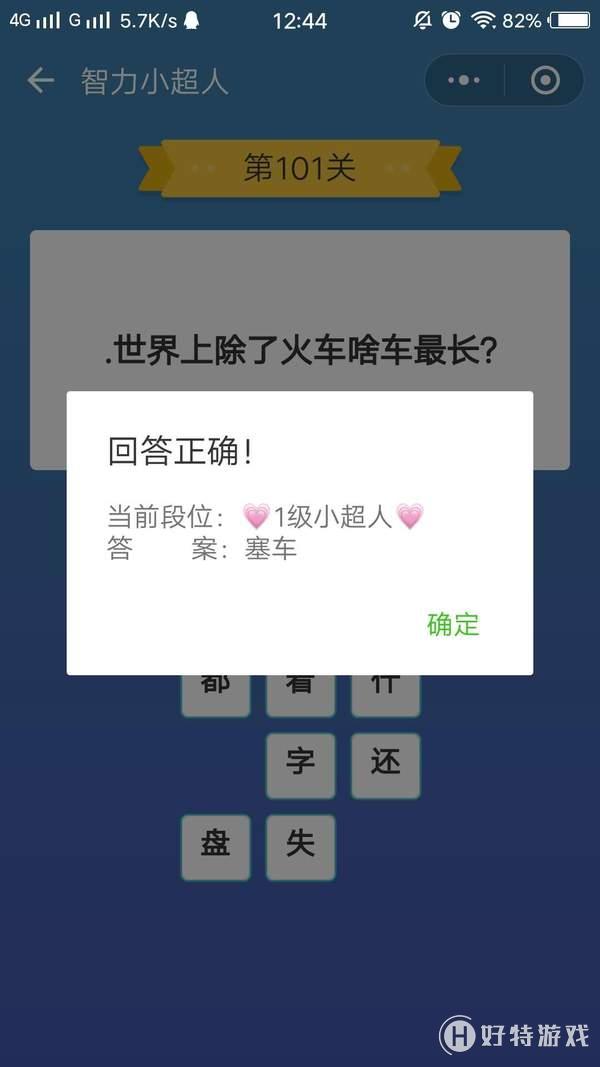Select the character tile 字
Viewport: 600px width, 1067px height.
coord(300,765)
